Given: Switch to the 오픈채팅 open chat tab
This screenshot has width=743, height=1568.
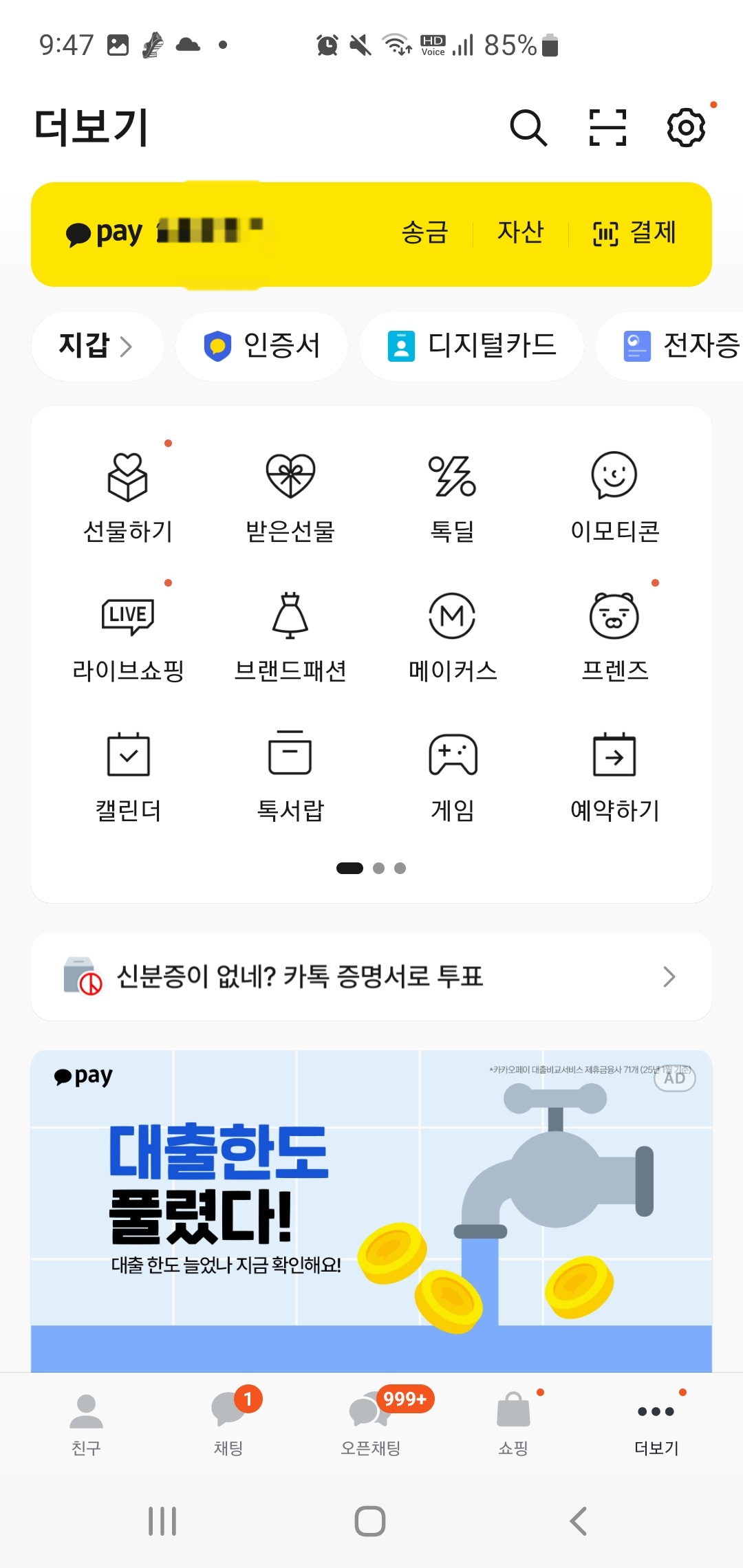Looking at the screenshot, I should 371,1424.
